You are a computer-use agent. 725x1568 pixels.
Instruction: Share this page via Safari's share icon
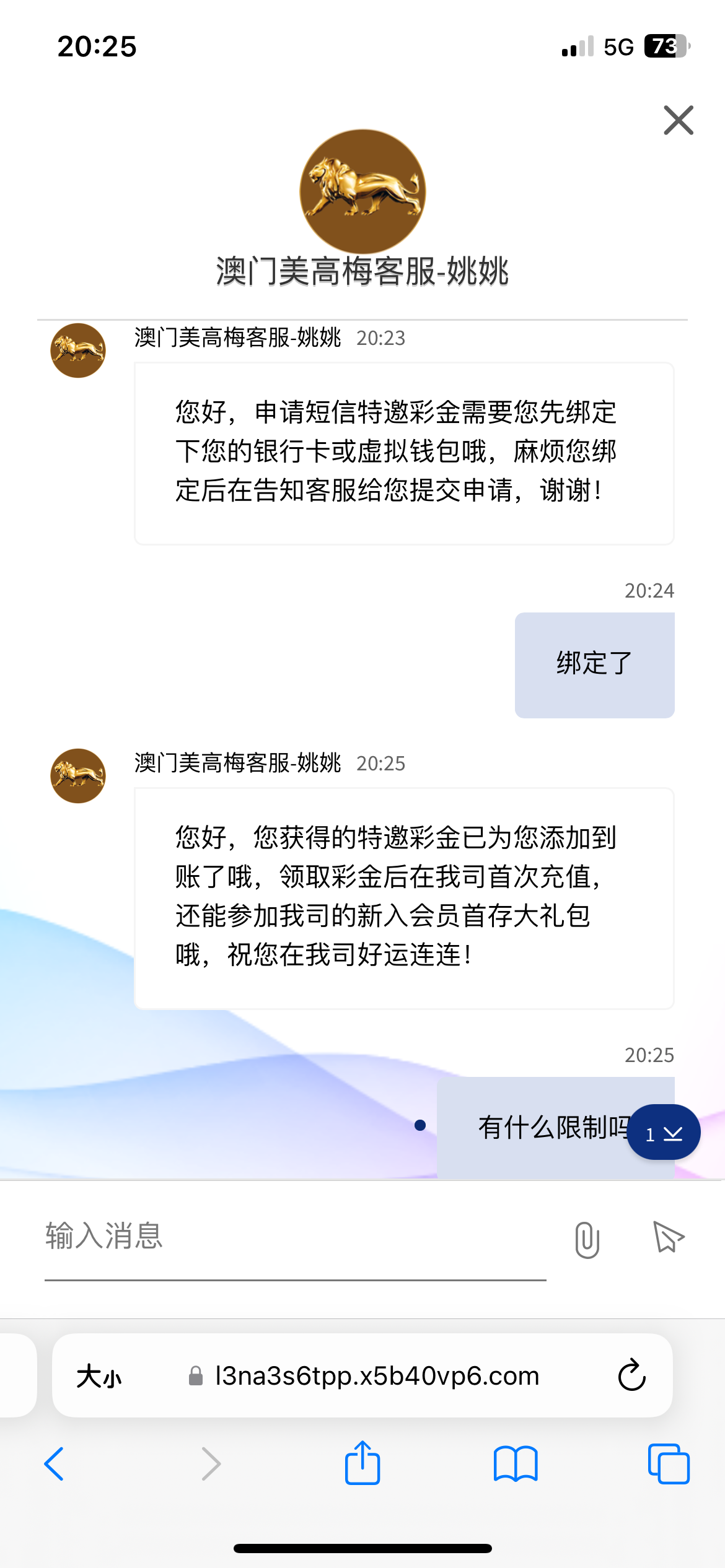pos(362,1463)
